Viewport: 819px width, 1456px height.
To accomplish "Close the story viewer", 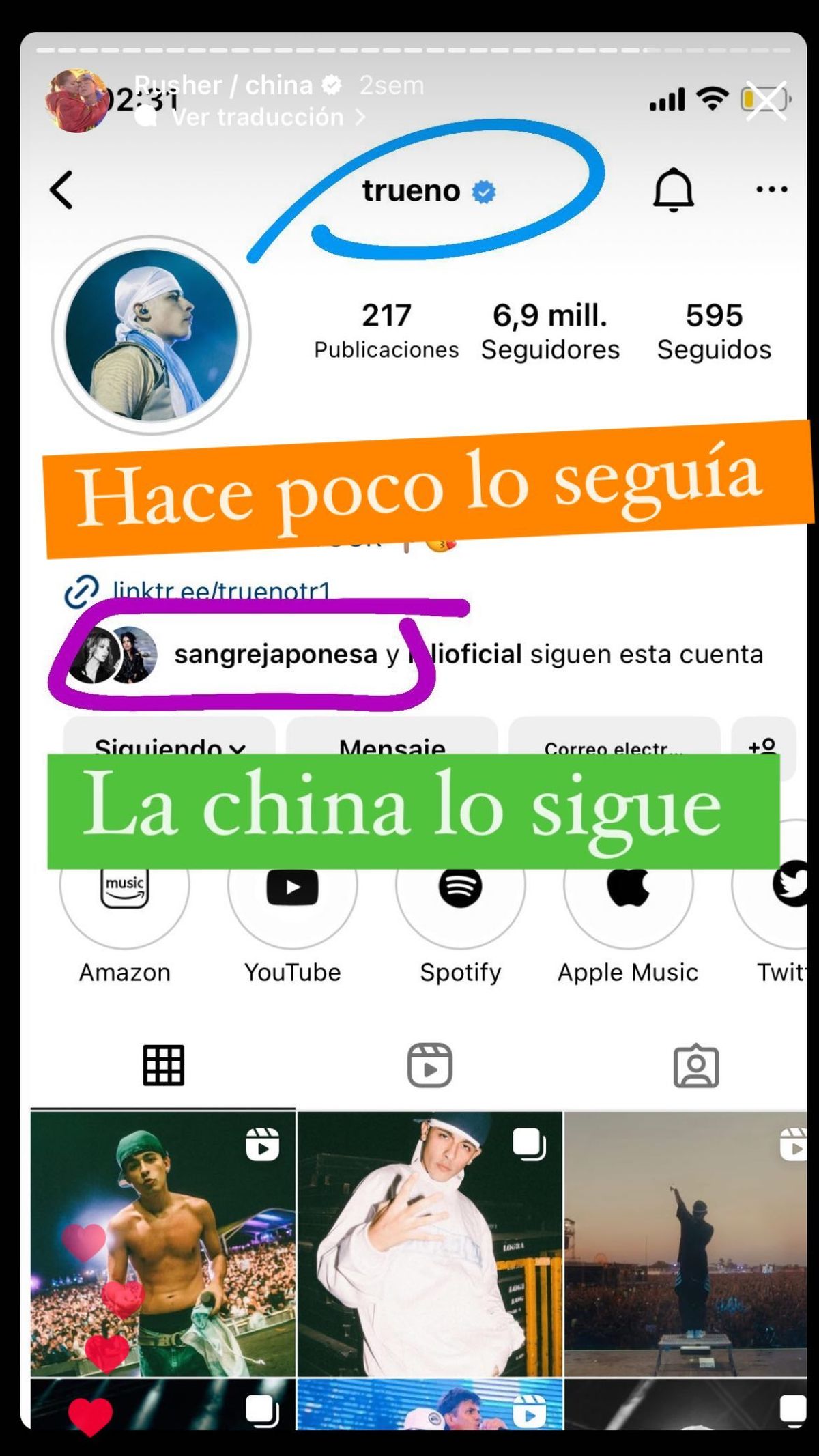I will (766, 101).
